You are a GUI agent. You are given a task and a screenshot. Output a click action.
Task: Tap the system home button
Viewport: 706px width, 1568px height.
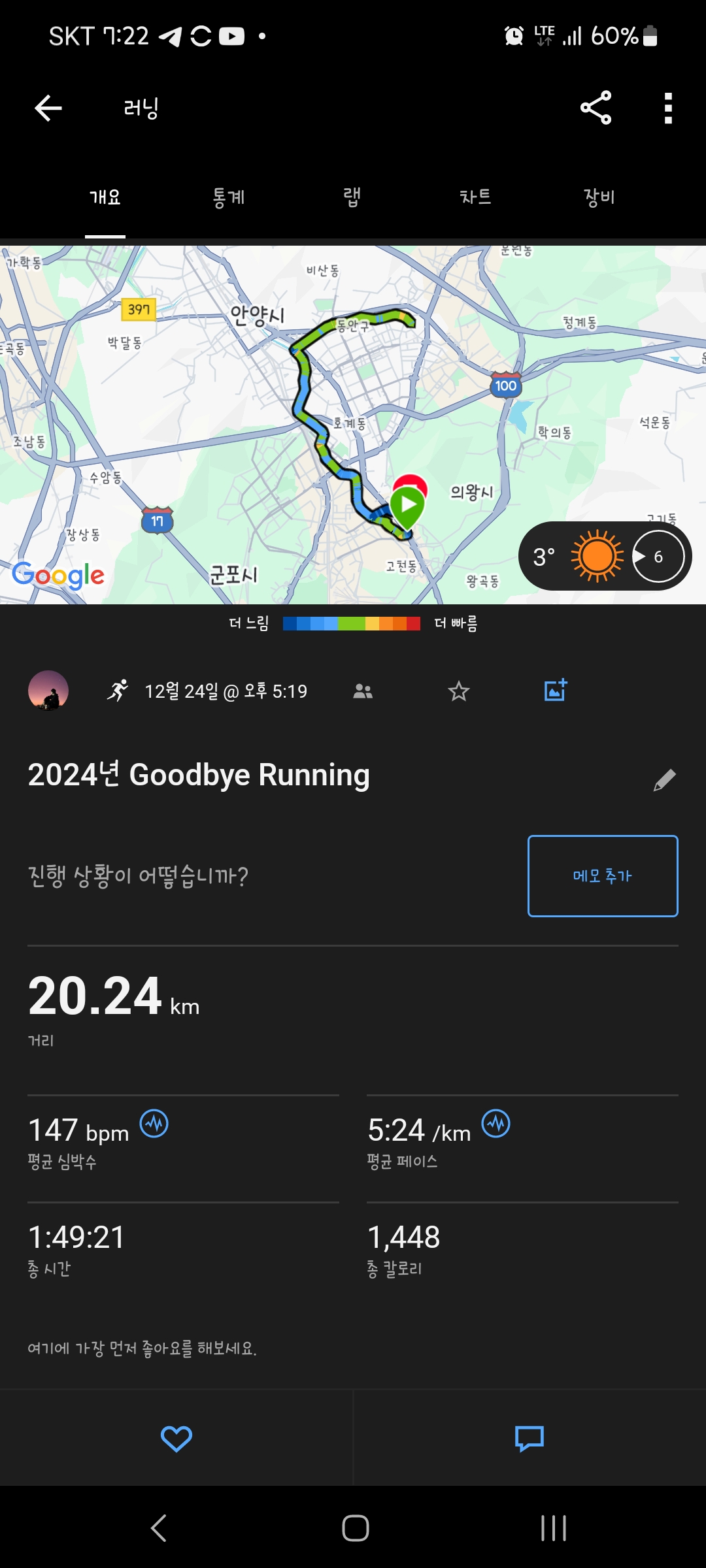coord(355,1528)
